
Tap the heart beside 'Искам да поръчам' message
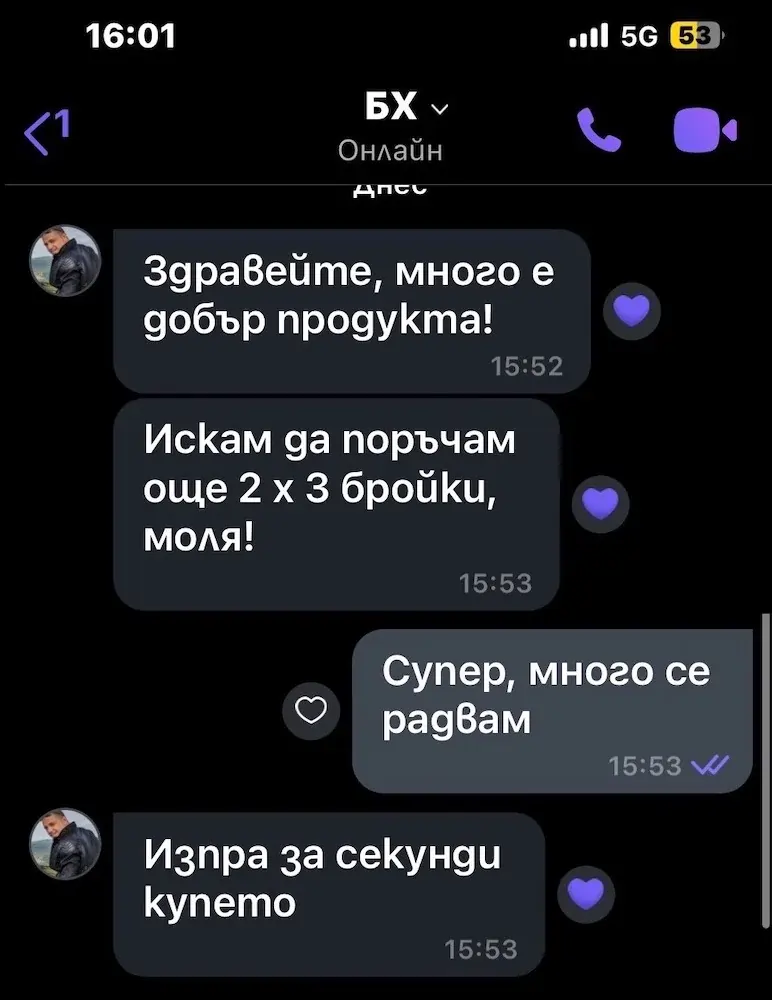point(599,503)
